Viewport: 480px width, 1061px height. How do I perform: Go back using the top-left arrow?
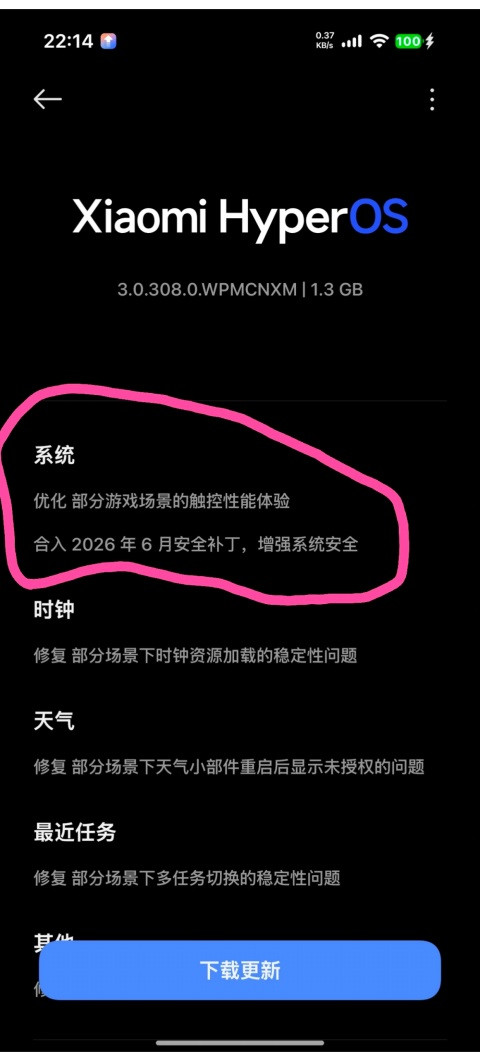(x=47, y=99)
